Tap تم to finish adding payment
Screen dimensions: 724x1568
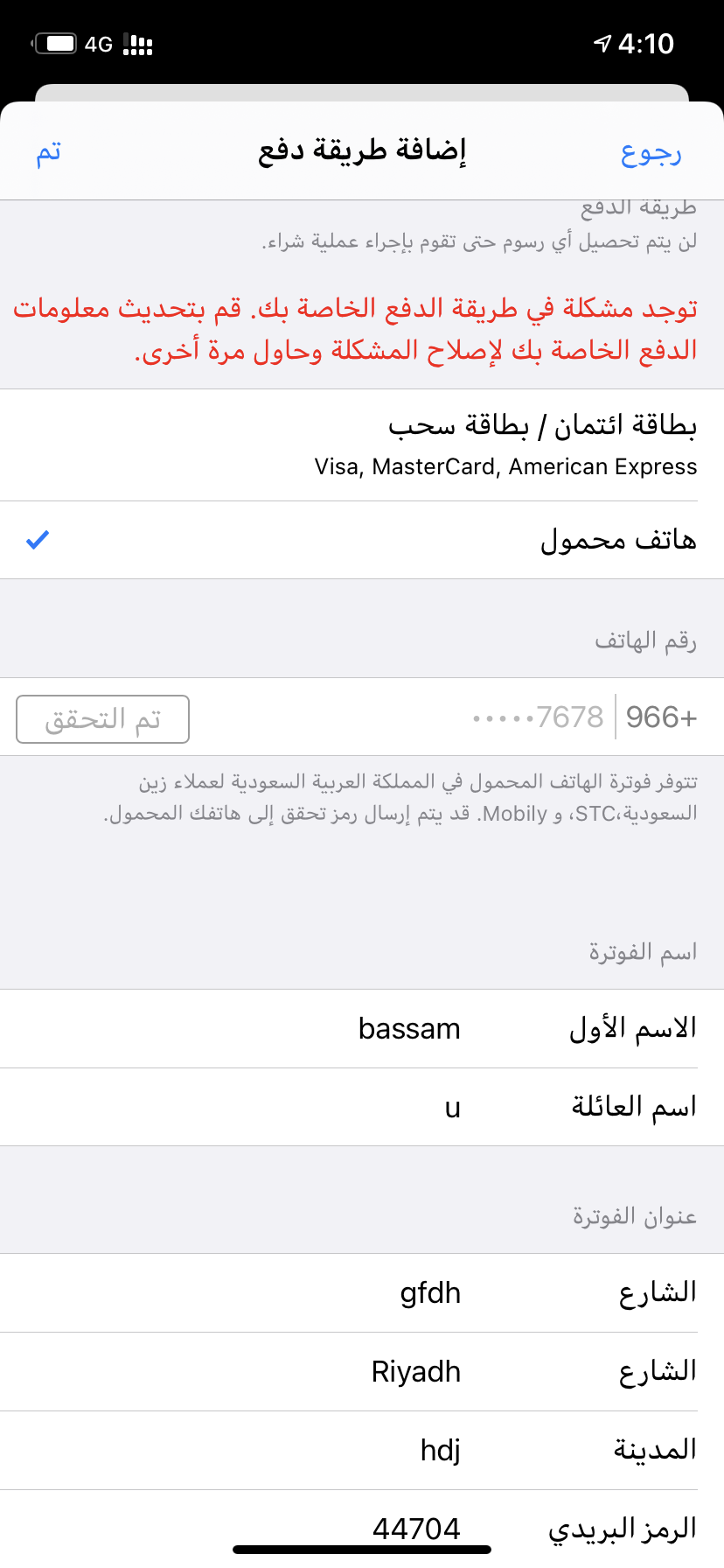(x=49, y=152)
